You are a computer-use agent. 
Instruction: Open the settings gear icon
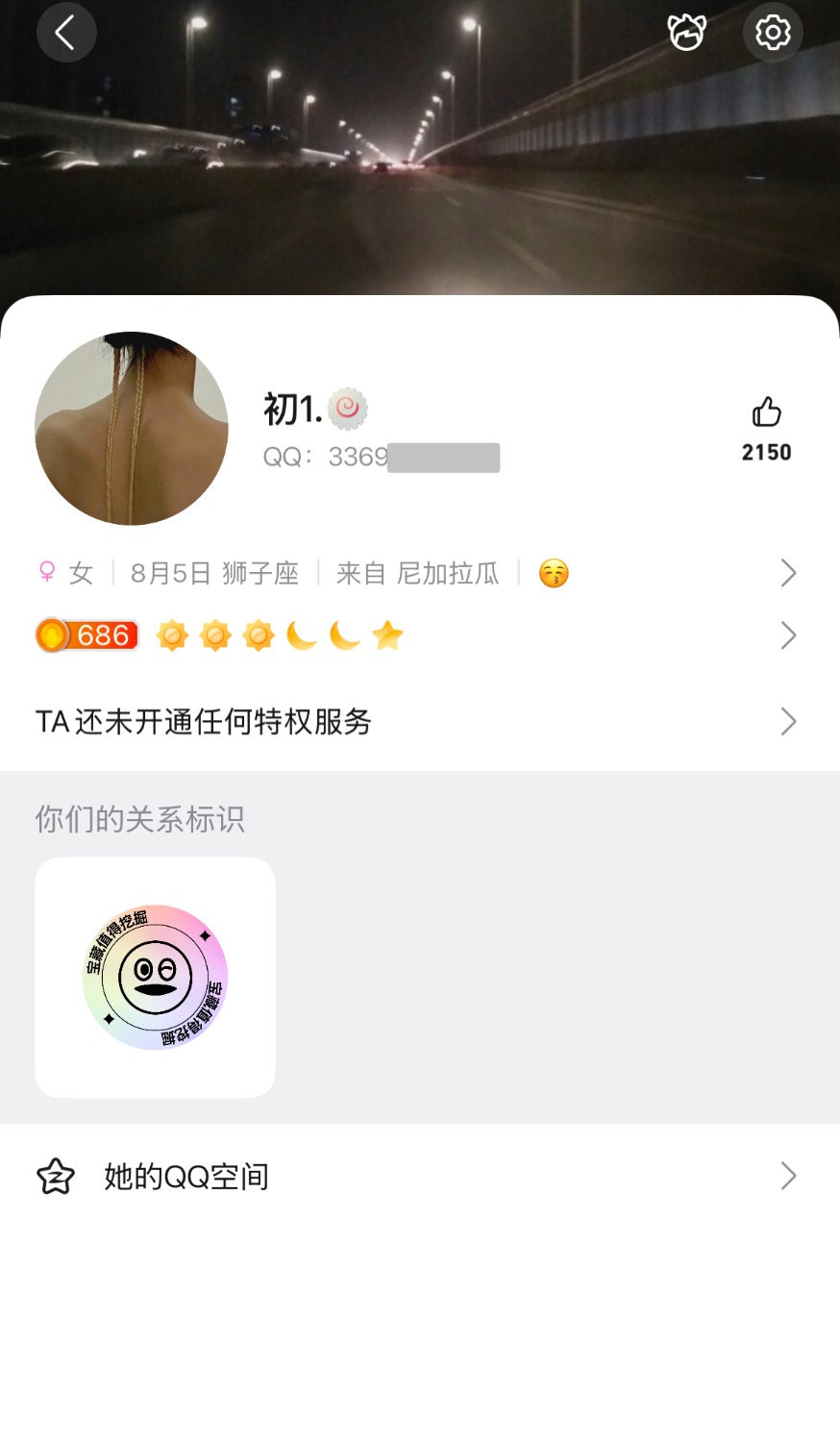(x=773, y=33)
